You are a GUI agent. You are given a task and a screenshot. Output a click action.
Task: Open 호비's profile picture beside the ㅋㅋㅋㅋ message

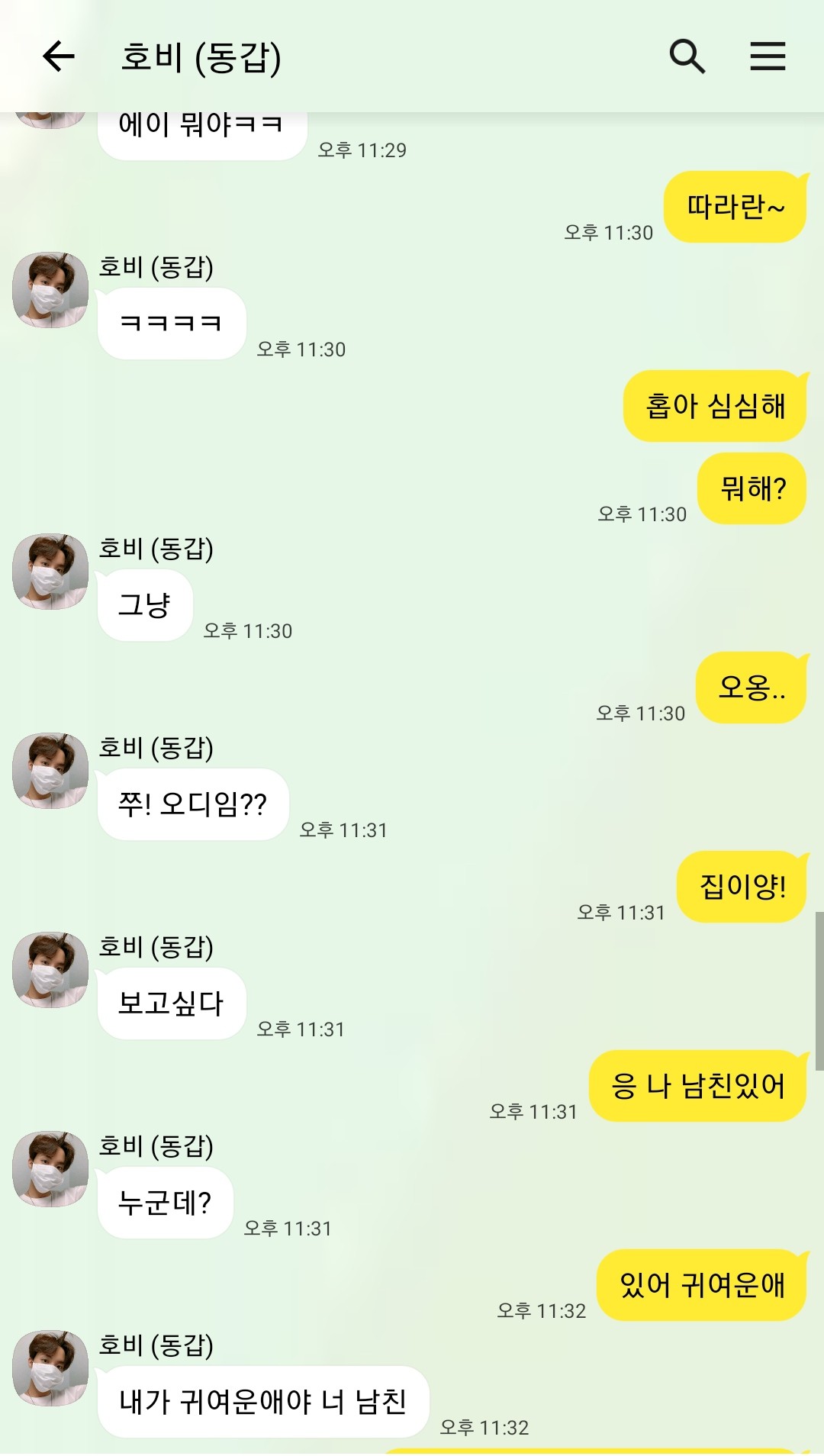pyautogui.click(x=50, y=291)
